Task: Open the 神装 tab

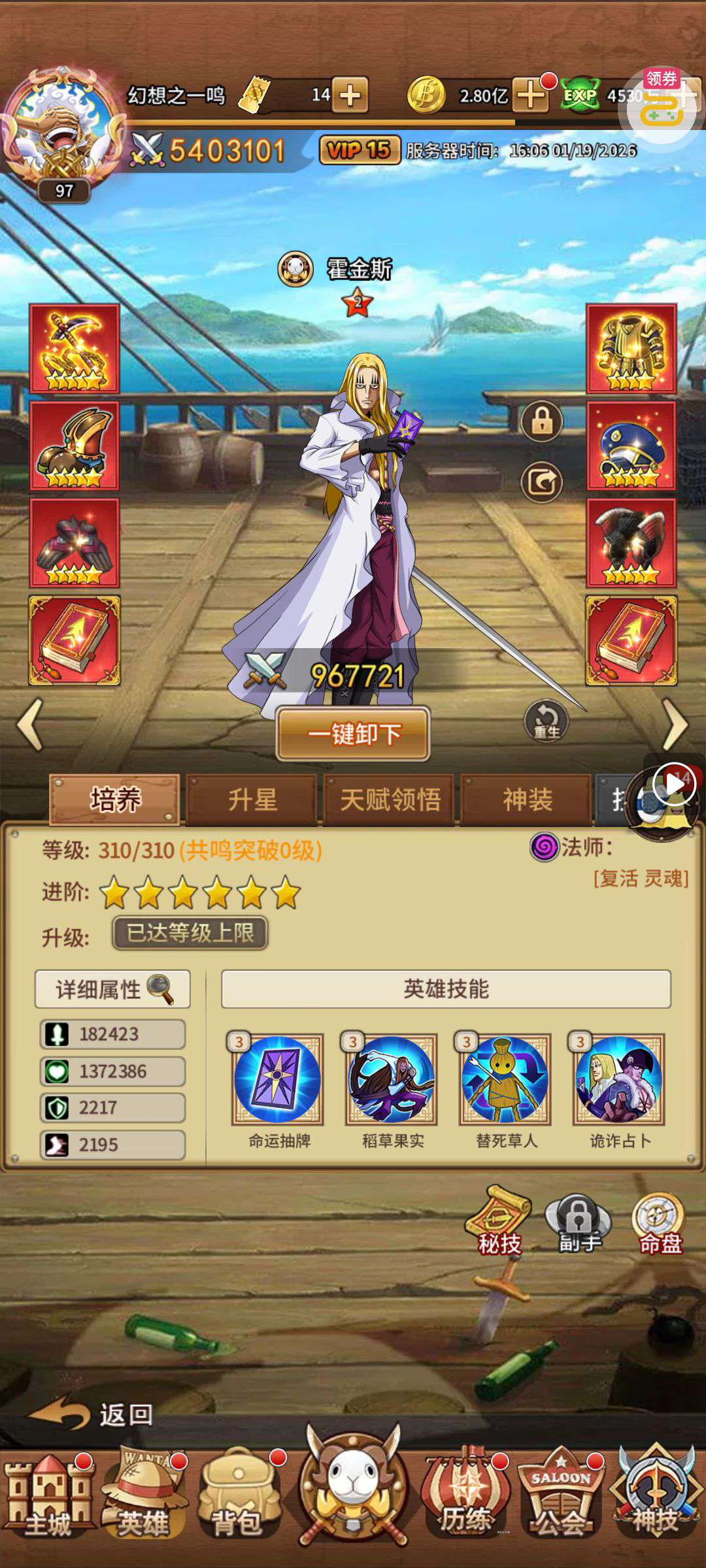Action: pos(527,800)
